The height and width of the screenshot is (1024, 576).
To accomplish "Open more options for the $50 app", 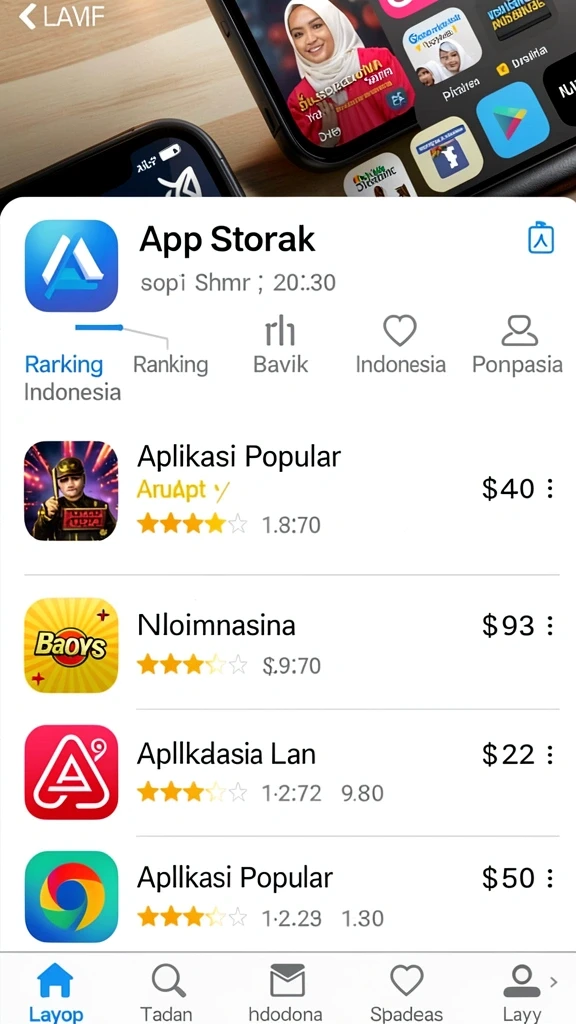I will [x=550, y=878].
